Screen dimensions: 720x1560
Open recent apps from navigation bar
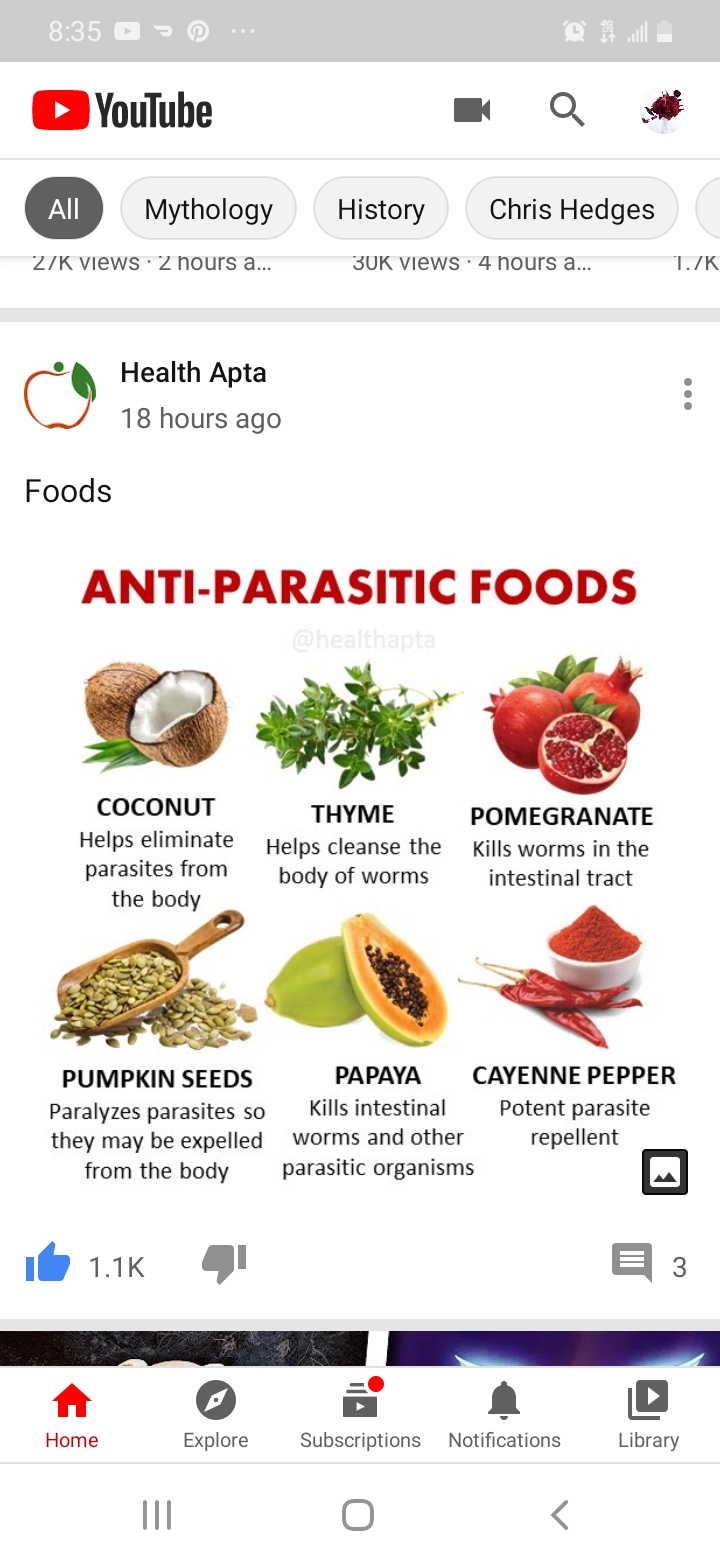[157, 1515]
